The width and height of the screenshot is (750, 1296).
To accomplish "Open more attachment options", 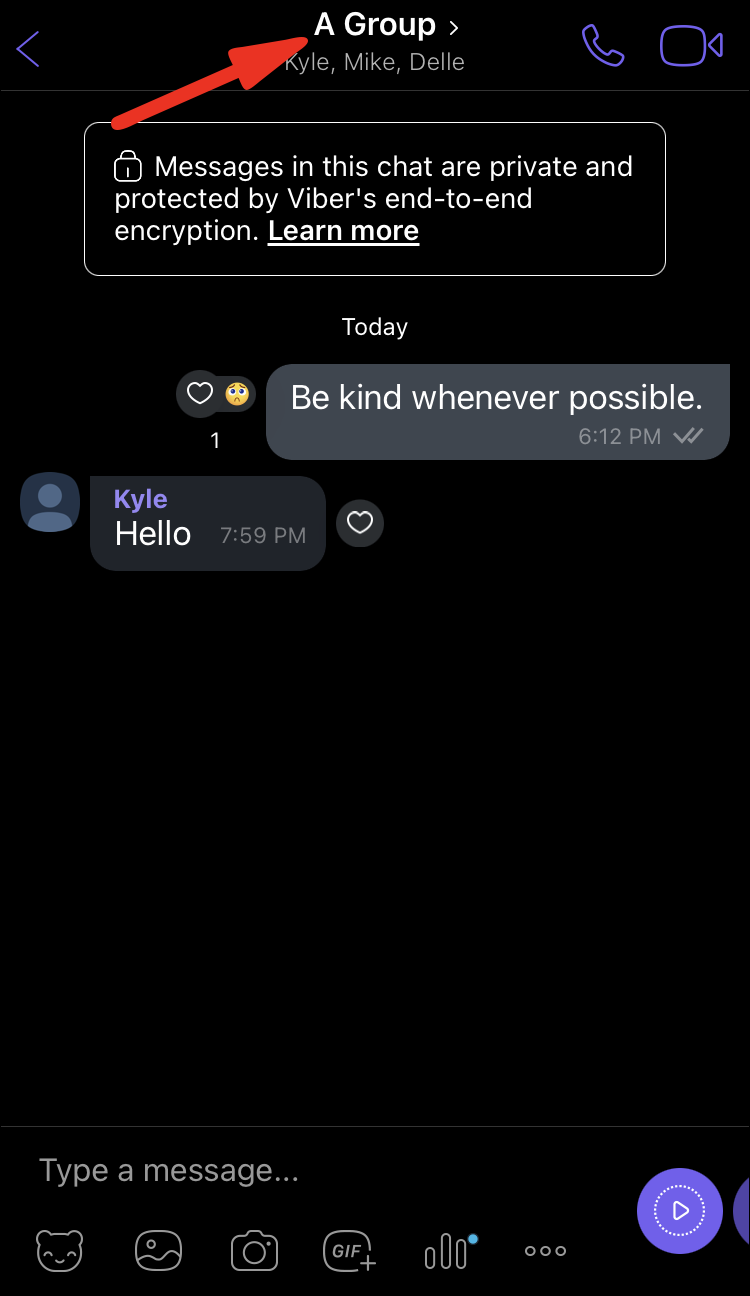I will click(545, 1250).
